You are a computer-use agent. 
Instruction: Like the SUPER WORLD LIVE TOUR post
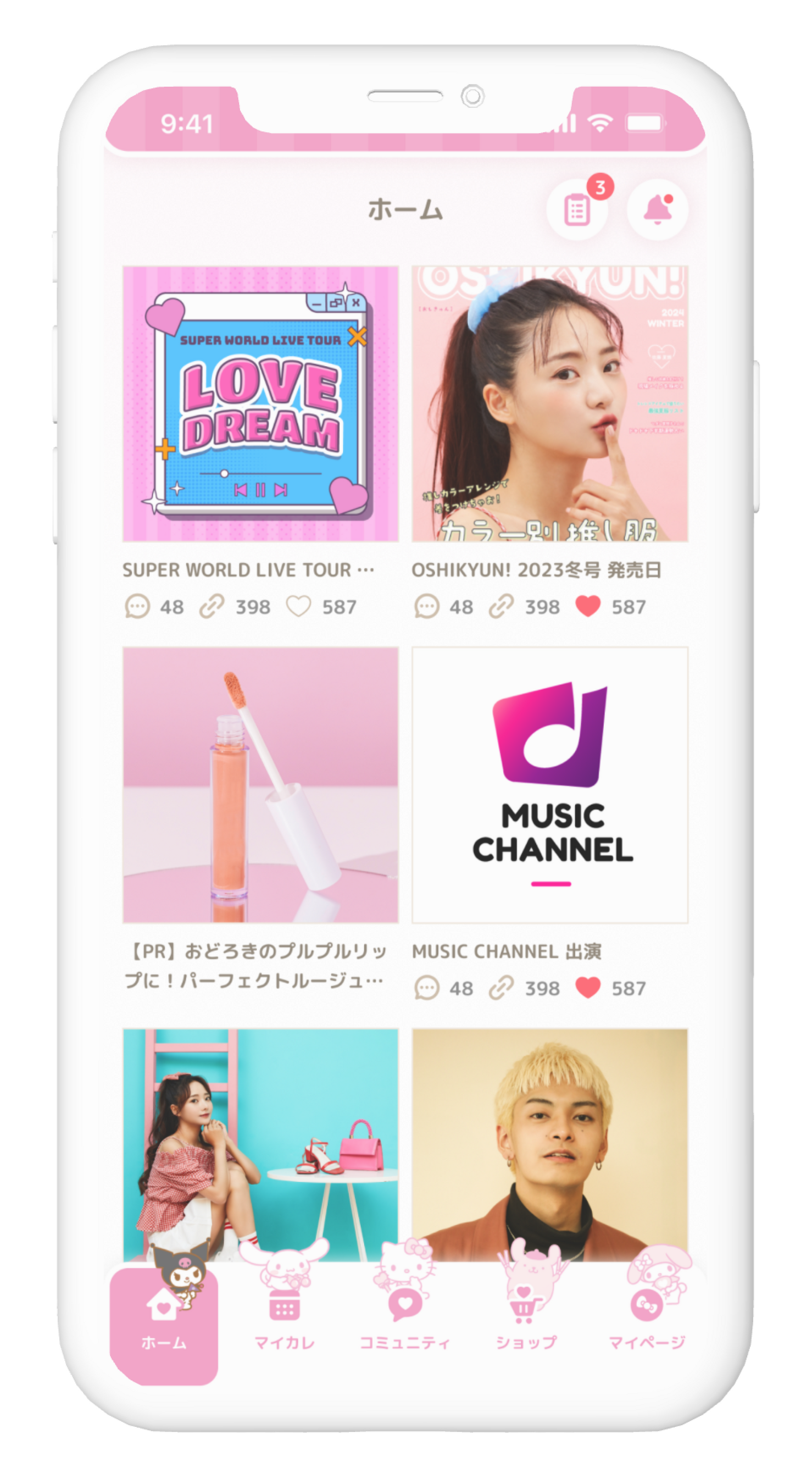tap(299, 607)
